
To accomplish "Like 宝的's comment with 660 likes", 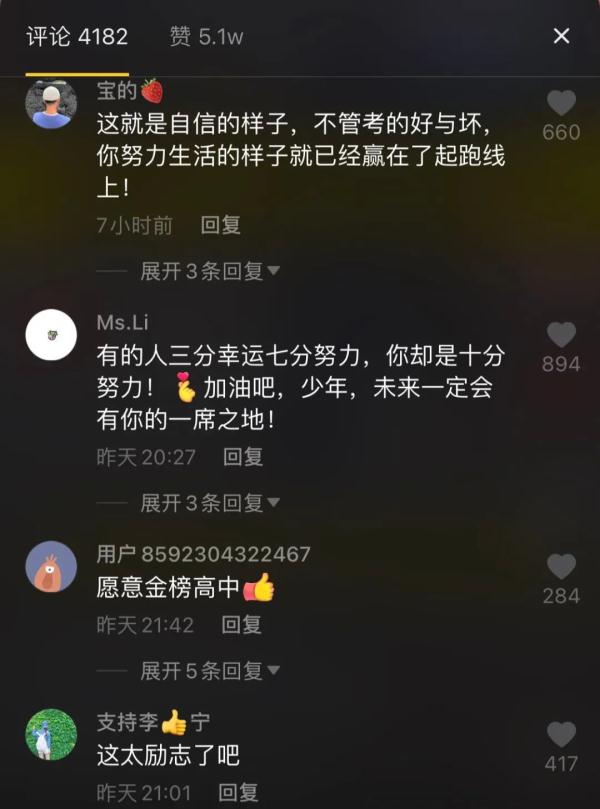I will [x=561, y=103].
